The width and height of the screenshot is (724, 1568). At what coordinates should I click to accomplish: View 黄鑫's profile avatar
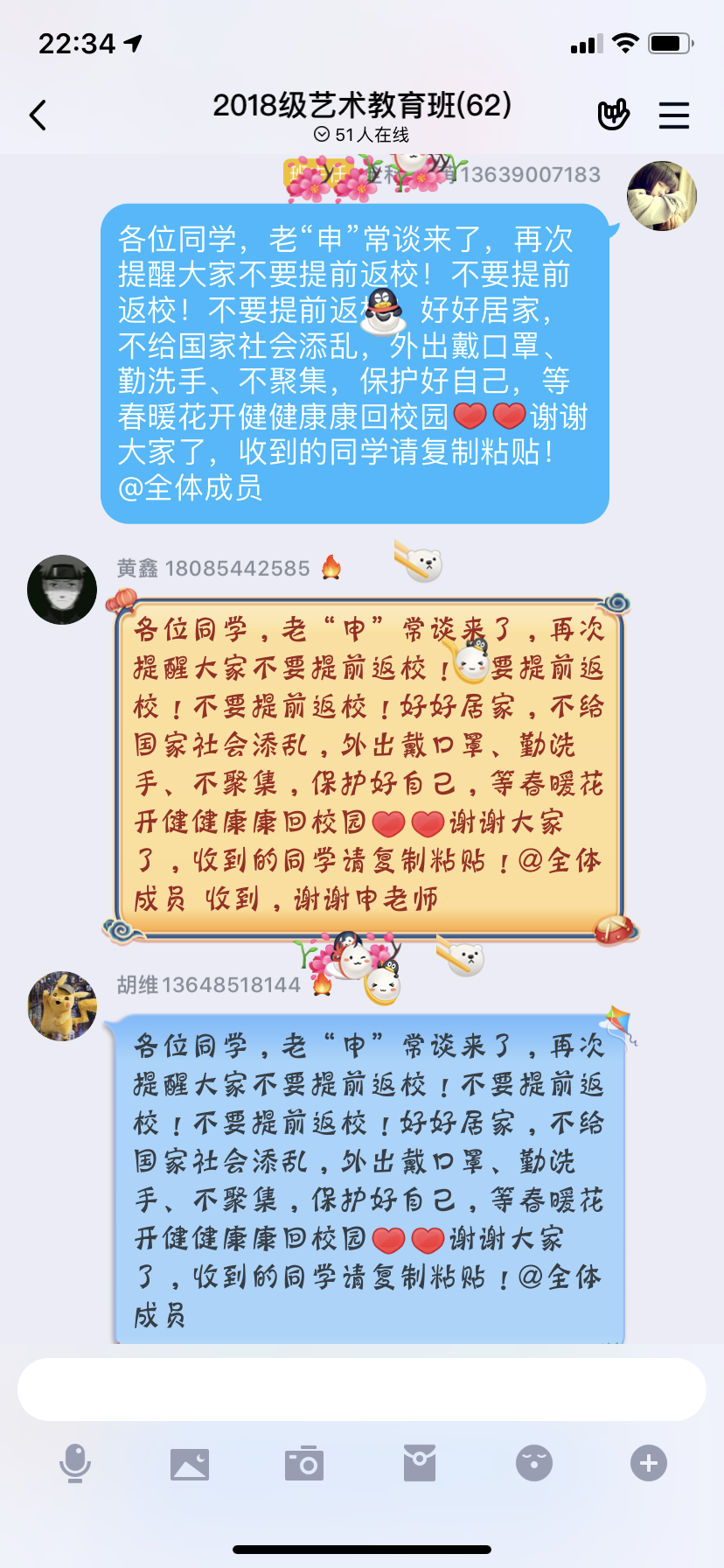(x=62, y=589)
